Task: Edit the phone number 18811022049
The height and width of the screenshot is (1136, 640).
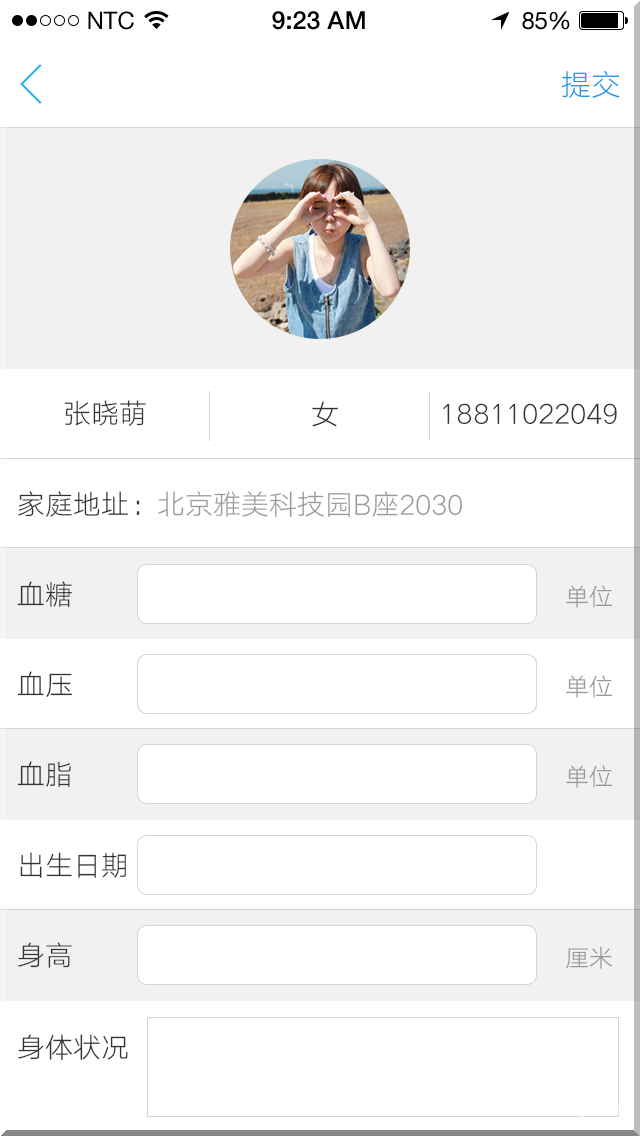Action: [x=529, y=414]
